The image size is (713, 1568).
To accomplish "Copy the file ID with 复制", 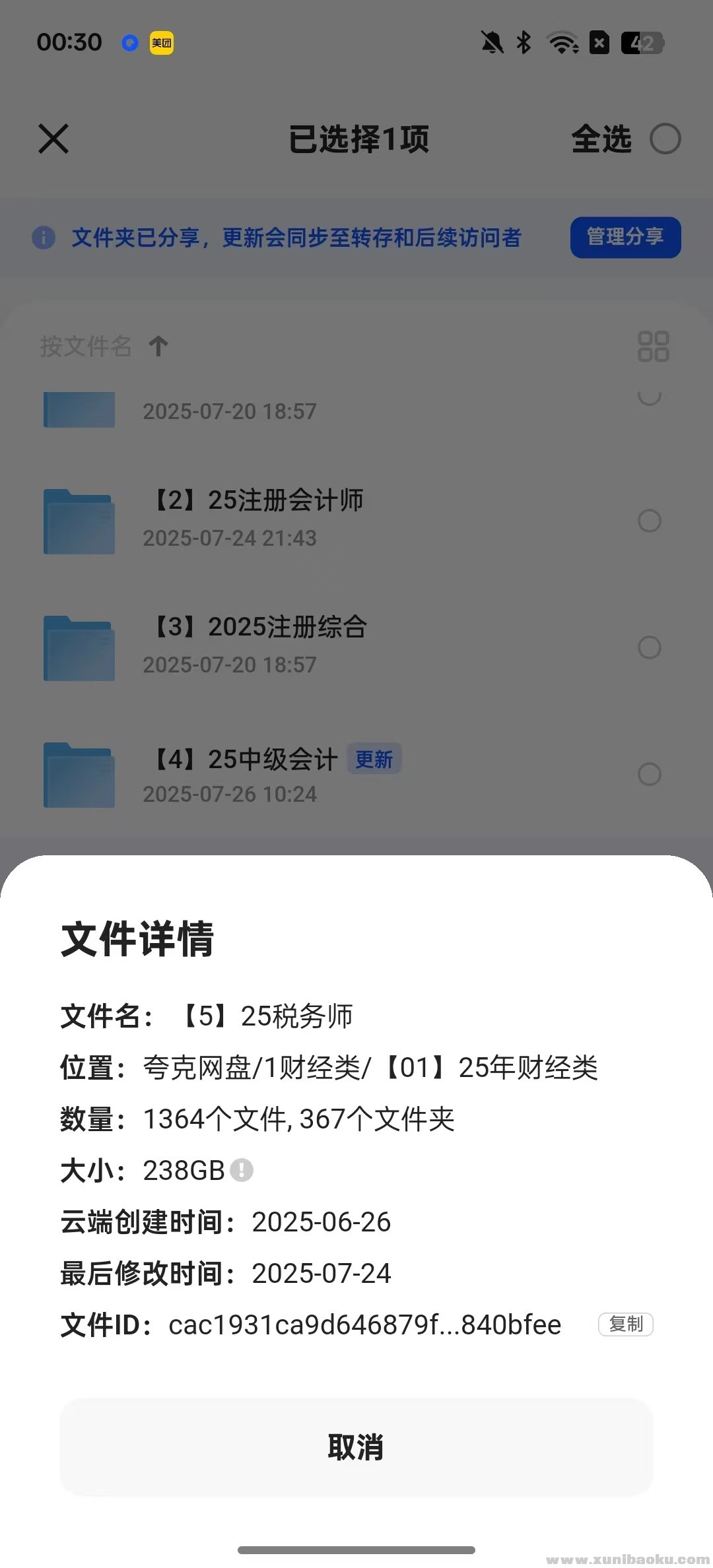I will tap(625, 1324).
